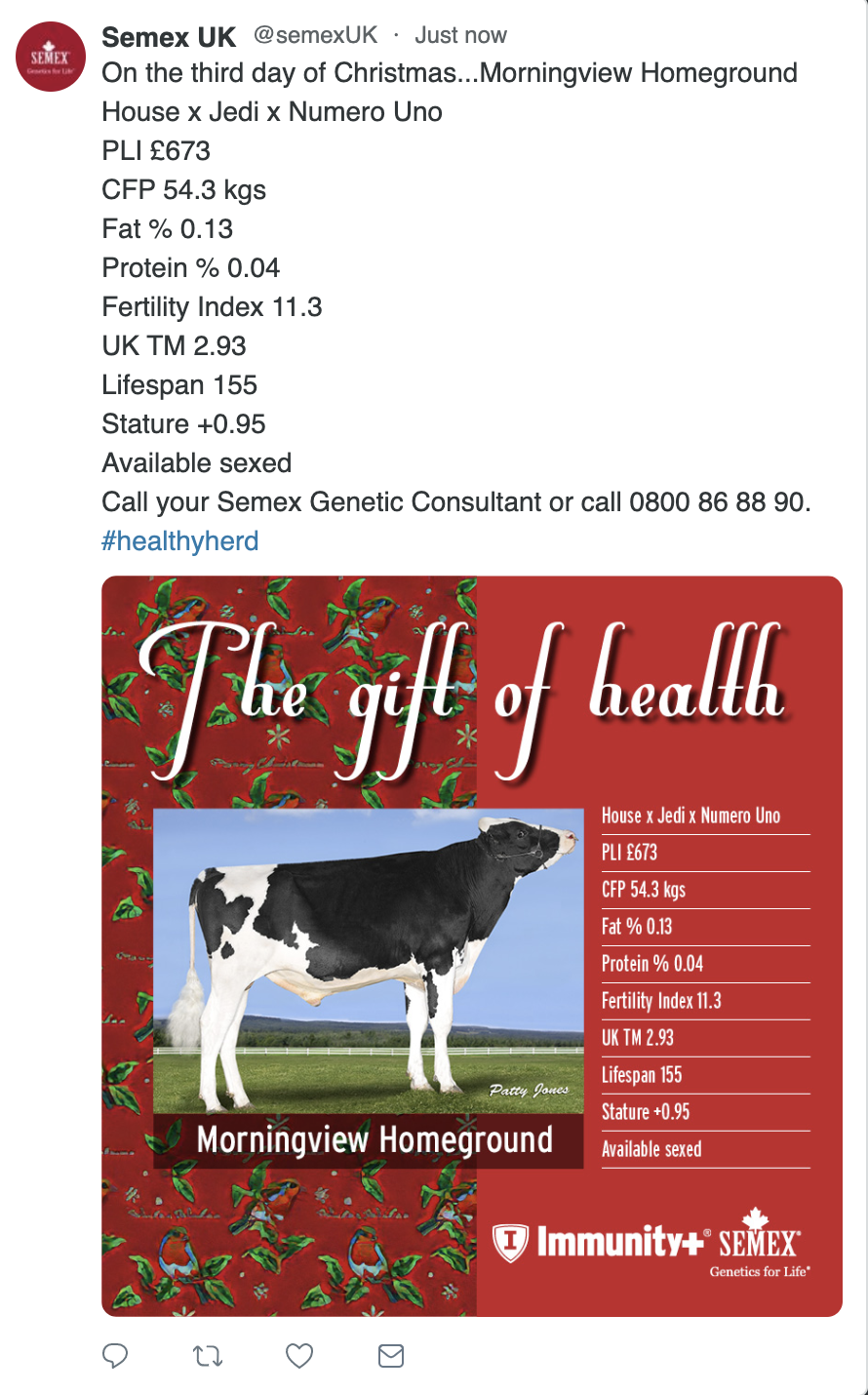868x1395 pixels.
Task: Open Semex UK profile picture
Action: point(50,57)
